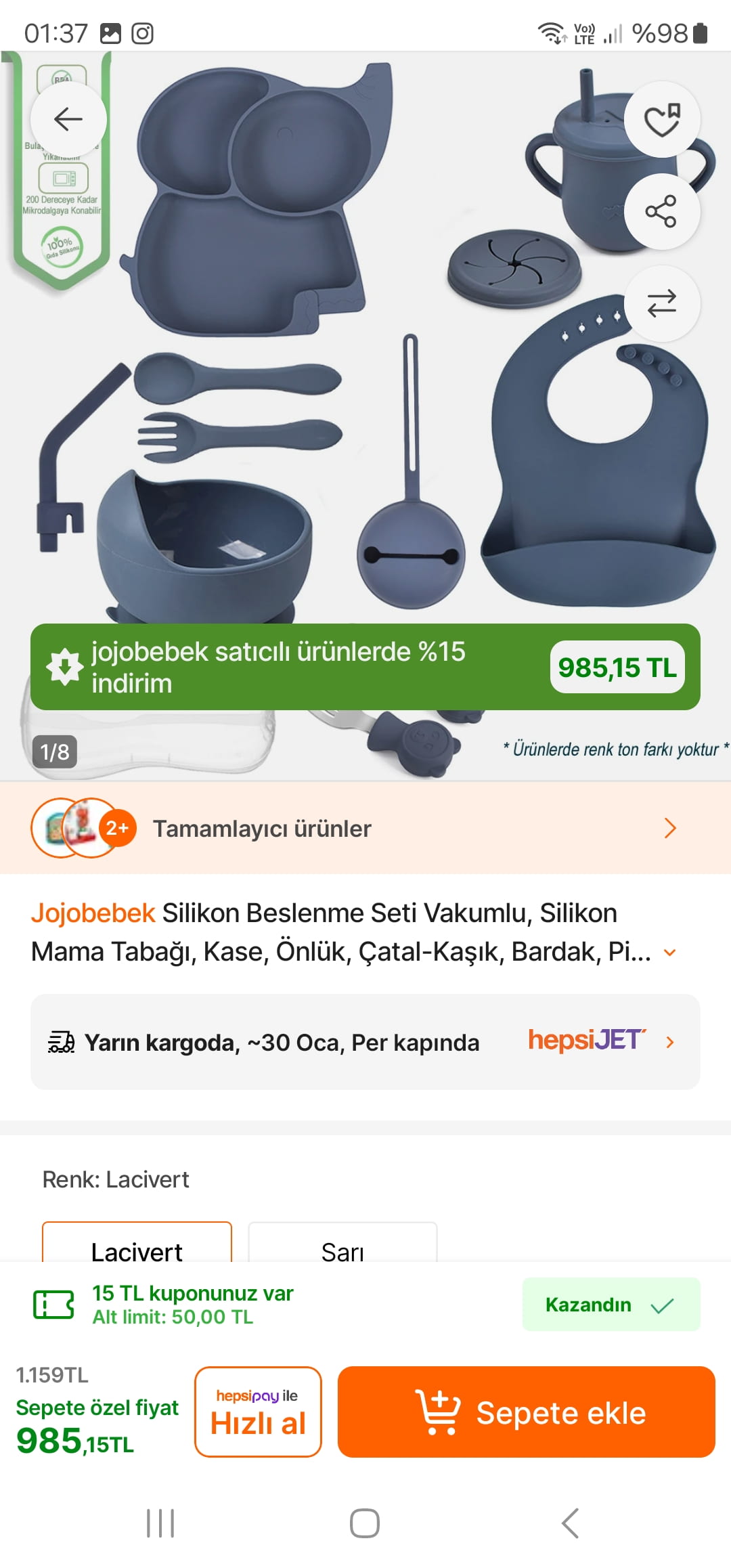The image size is (731, 1568).
Task: Tap the system home button
Action: (x=365, y=1523)
